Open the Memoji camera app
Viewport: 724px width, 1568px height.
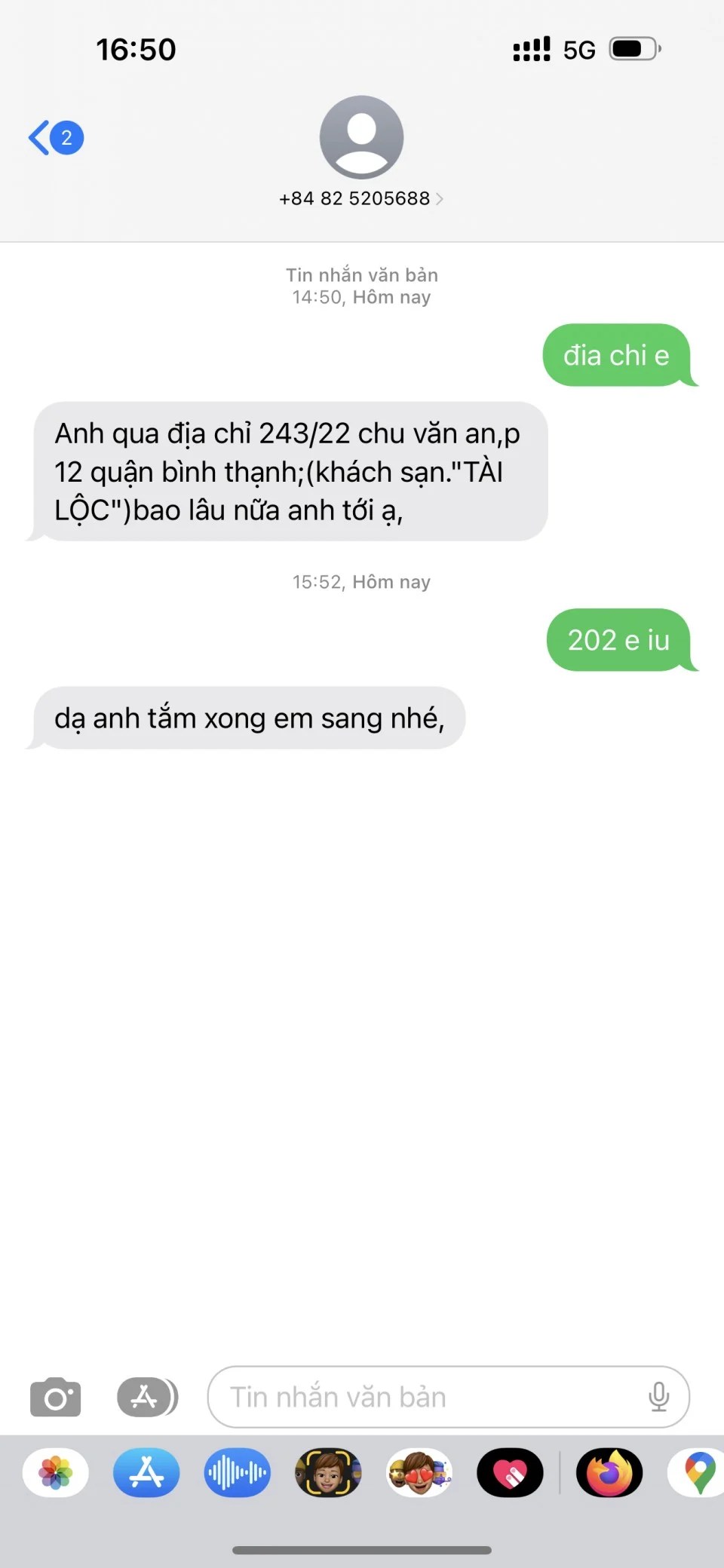pos(328,1472)
